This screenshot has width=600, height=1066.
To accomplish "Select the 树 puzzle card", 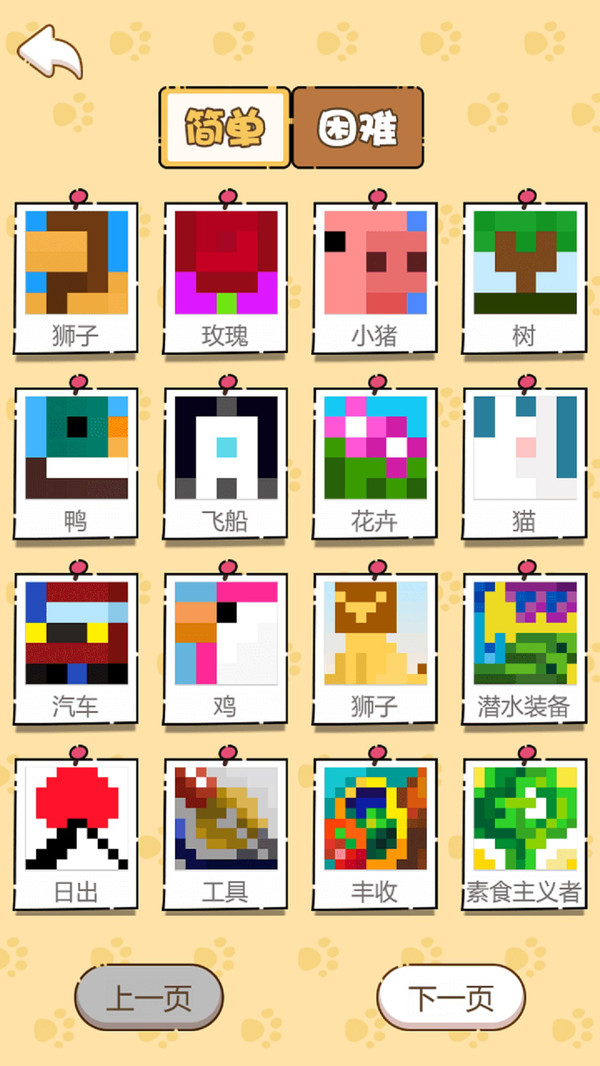I will 524,276.
